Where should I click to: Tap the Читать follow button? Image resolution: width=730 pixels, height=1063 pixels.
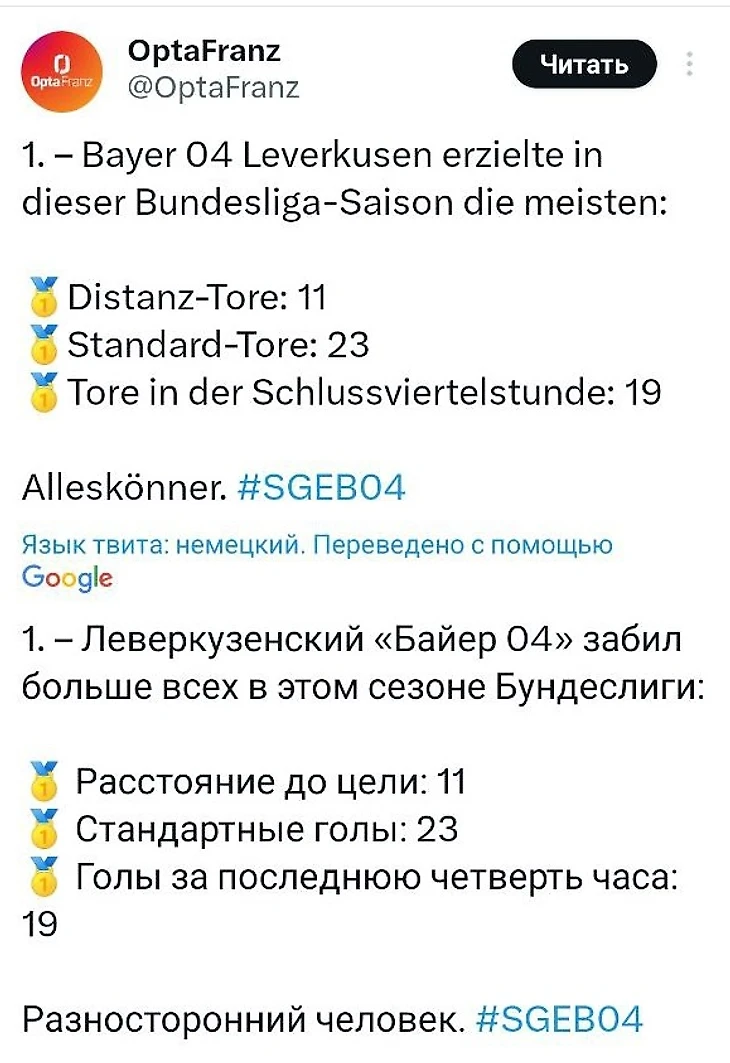point(584,66)
